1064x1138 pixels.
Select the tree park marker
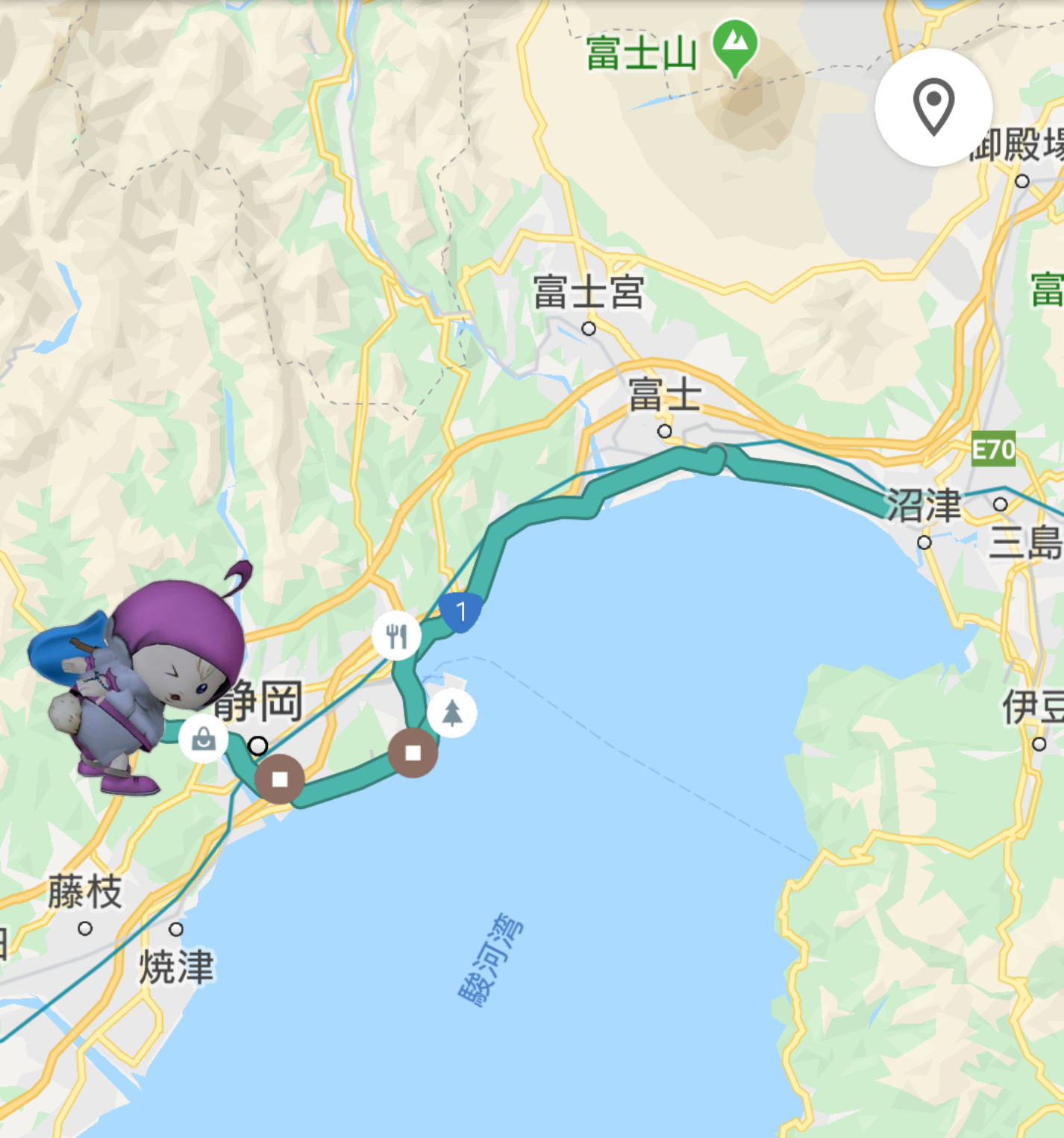click(452, 713)
